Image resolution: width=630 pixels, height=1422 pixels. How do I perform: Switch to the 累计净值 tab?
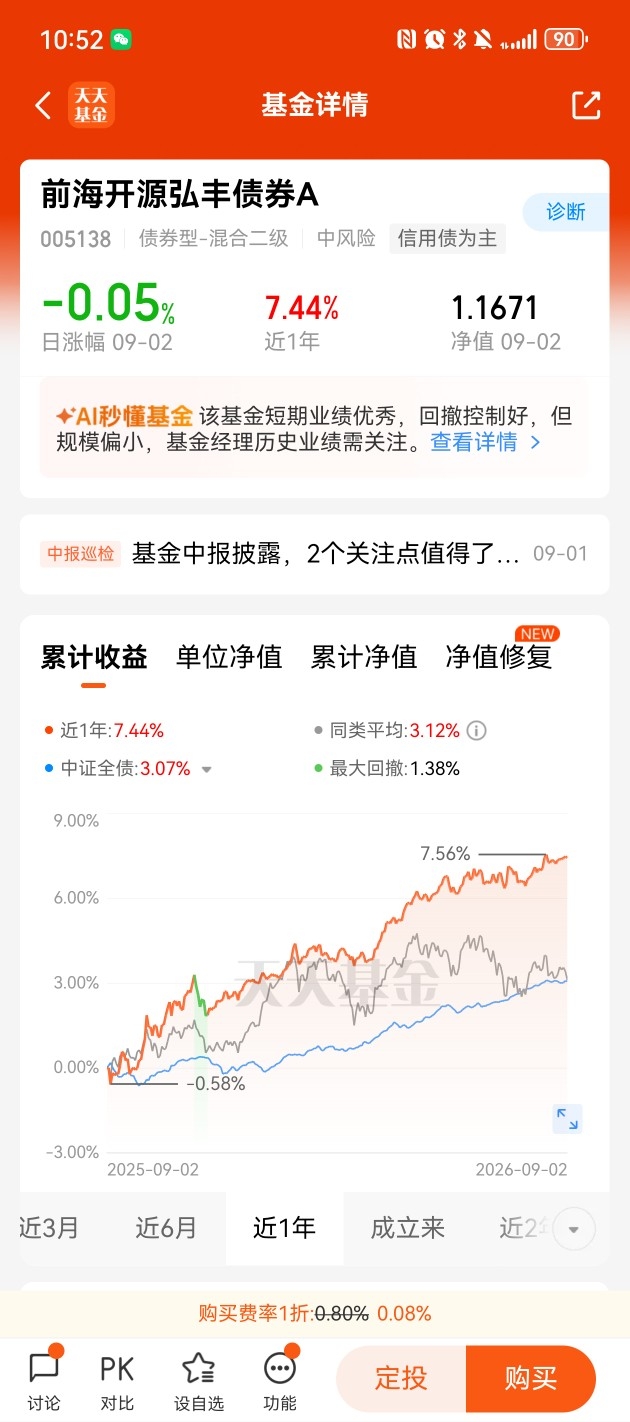coord(364,657)
